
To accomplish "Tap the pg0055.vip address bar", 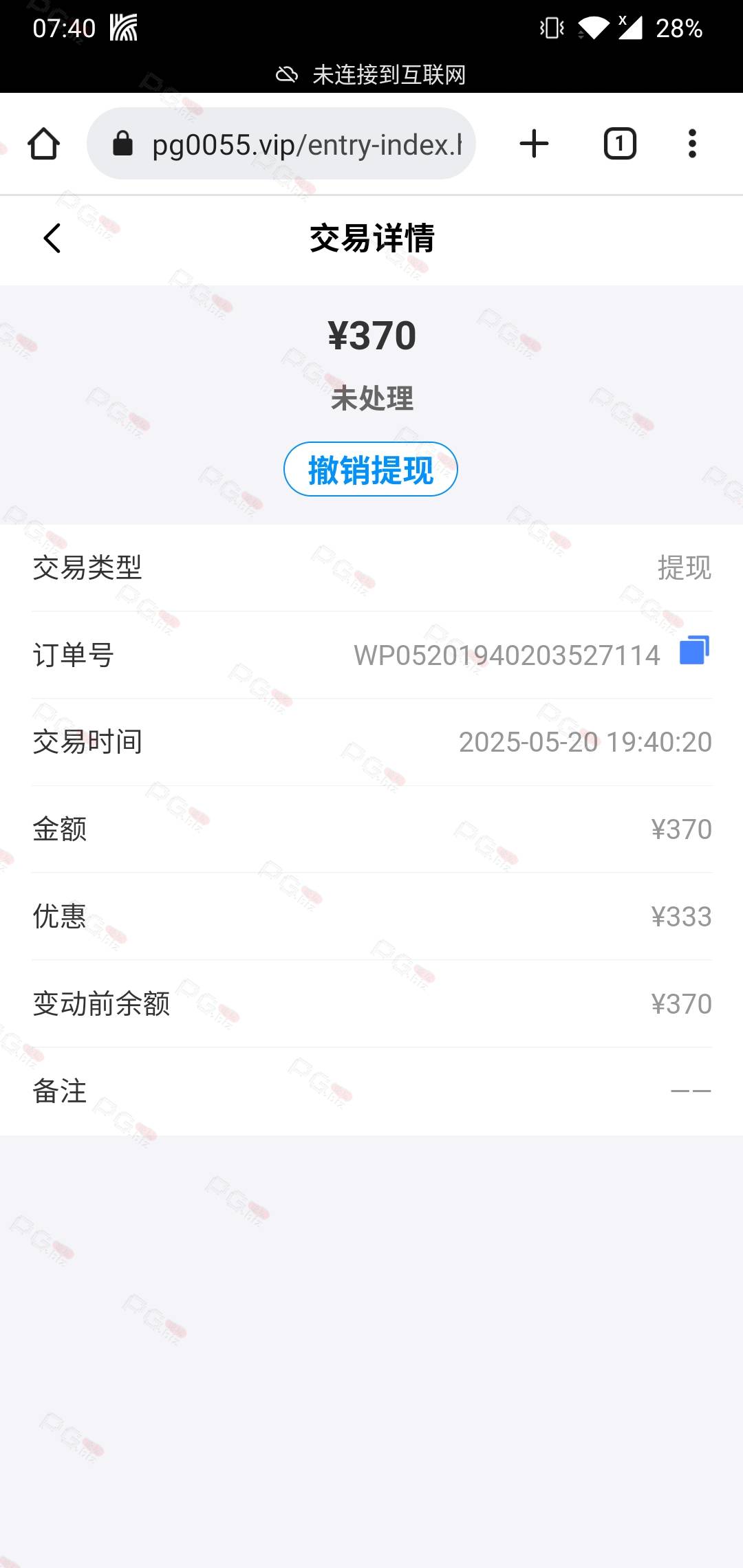I will coord(281,144).
